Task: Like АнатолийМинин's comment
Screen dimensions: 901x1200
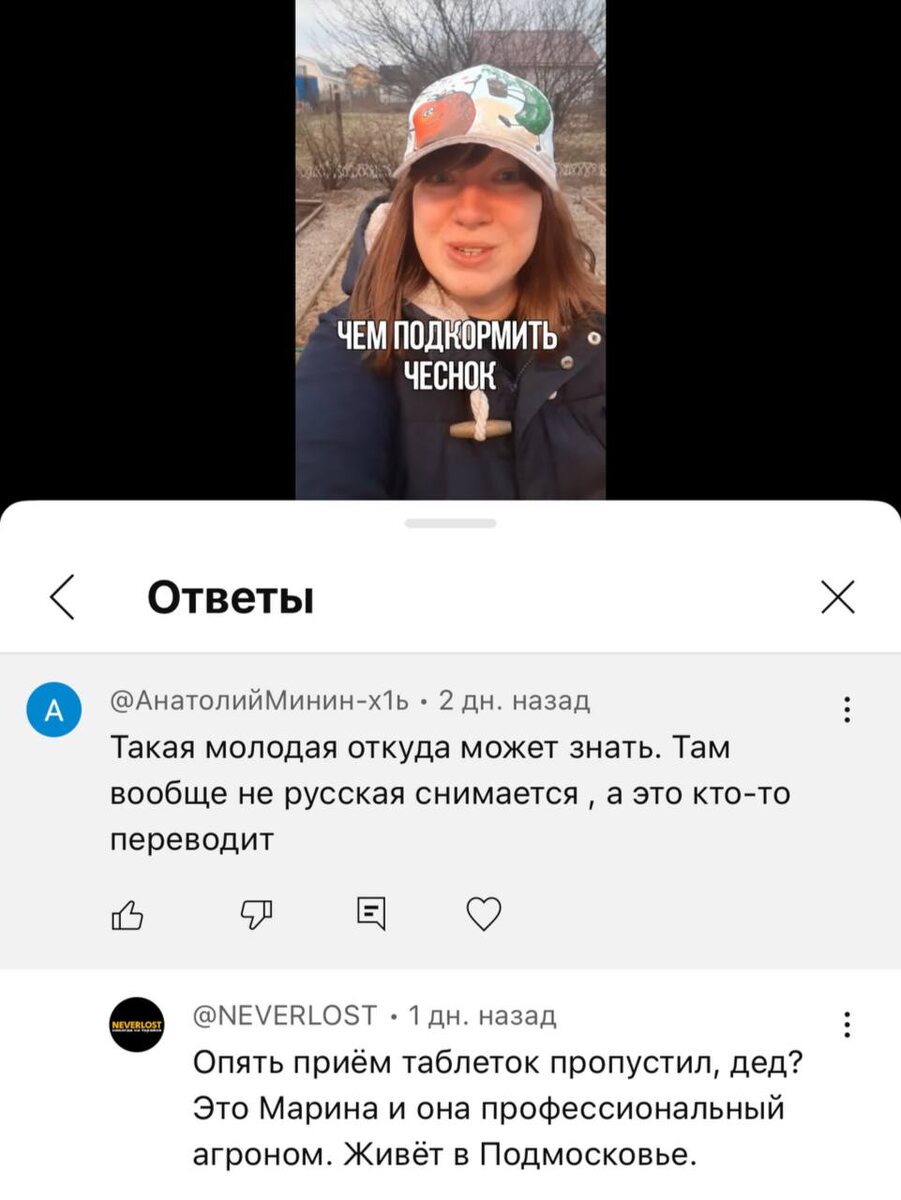Action: click(129, 914)
